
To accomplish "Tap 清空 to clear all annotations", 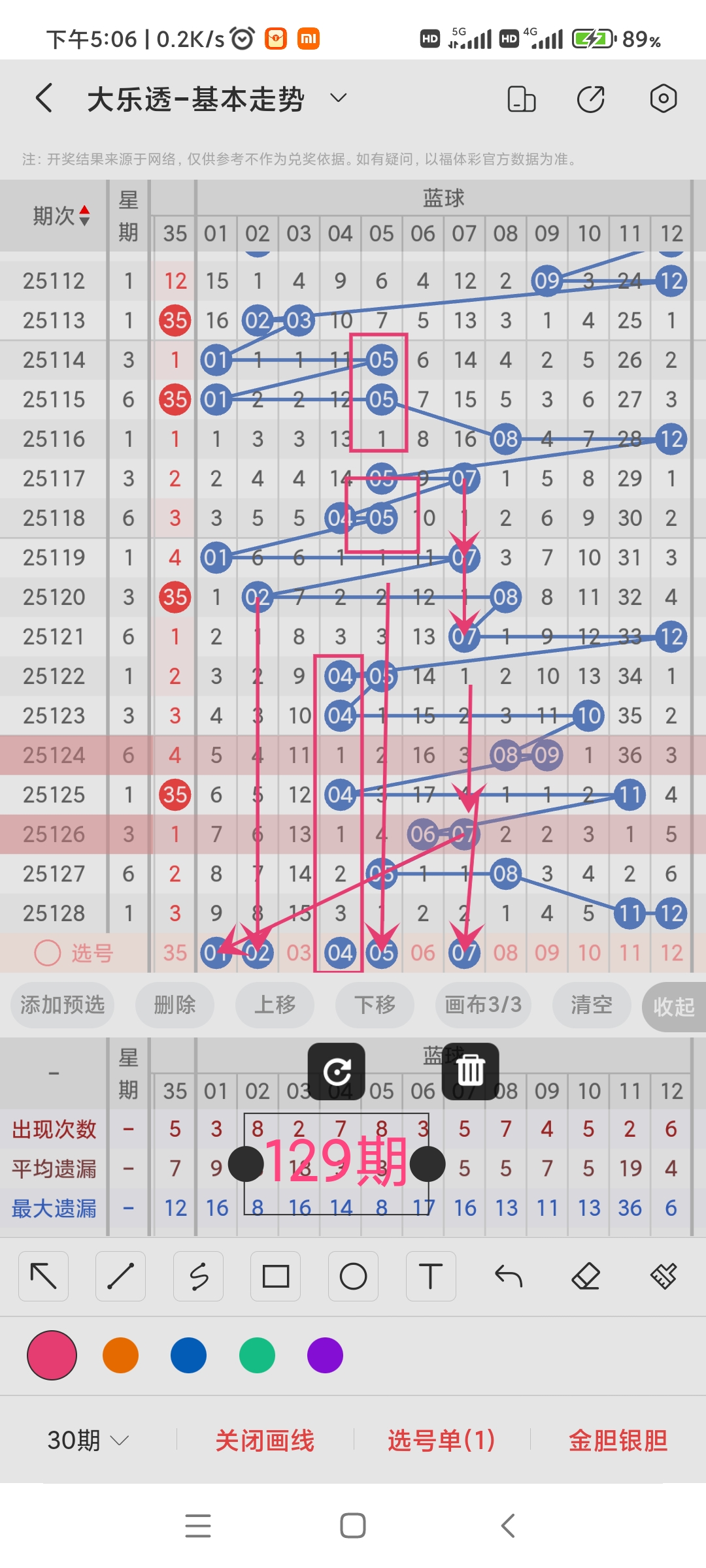I will pyautogui.click(x=590, y=1006).
